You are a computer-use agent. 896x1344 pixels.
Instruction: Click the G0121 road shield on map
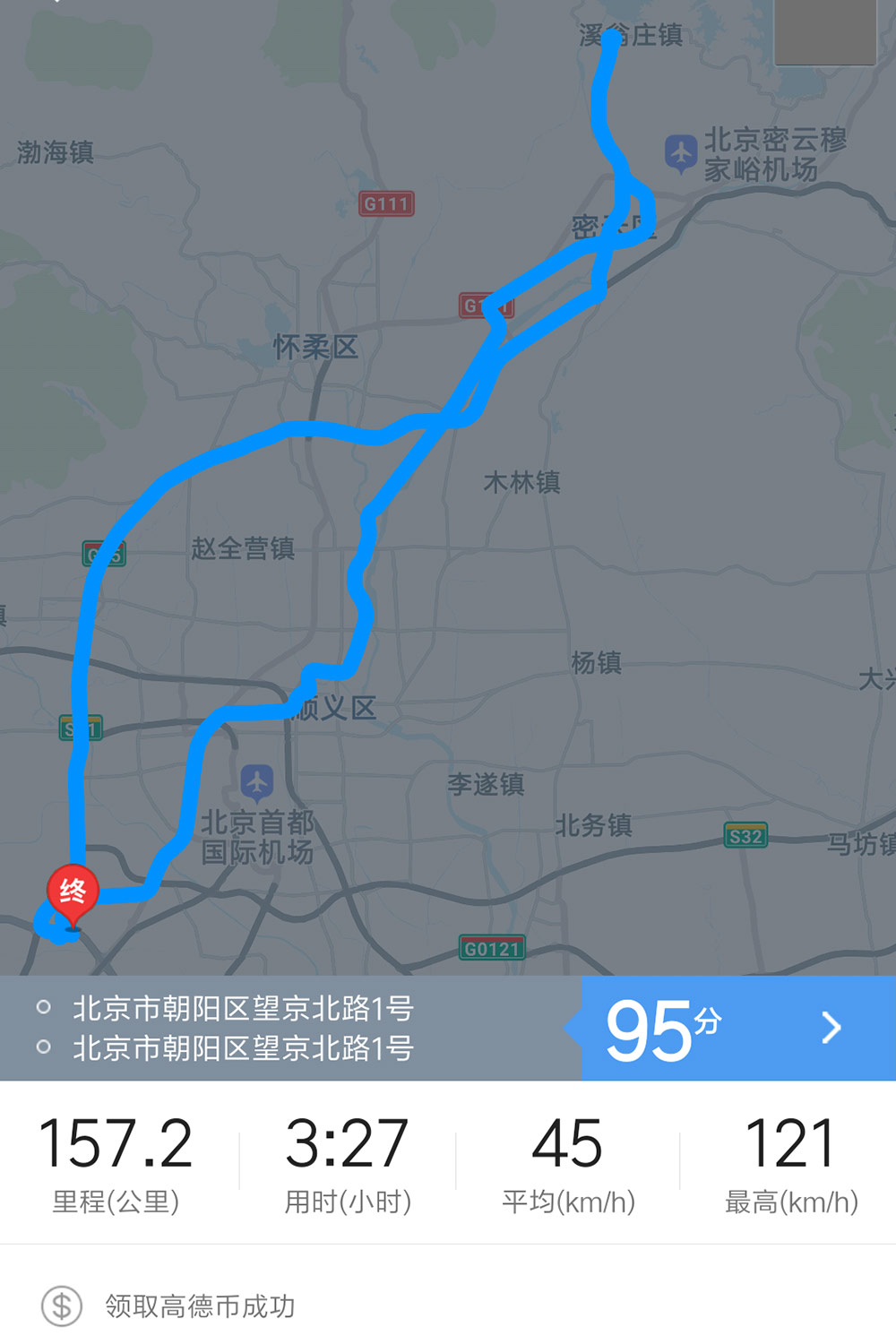(491, 947)
